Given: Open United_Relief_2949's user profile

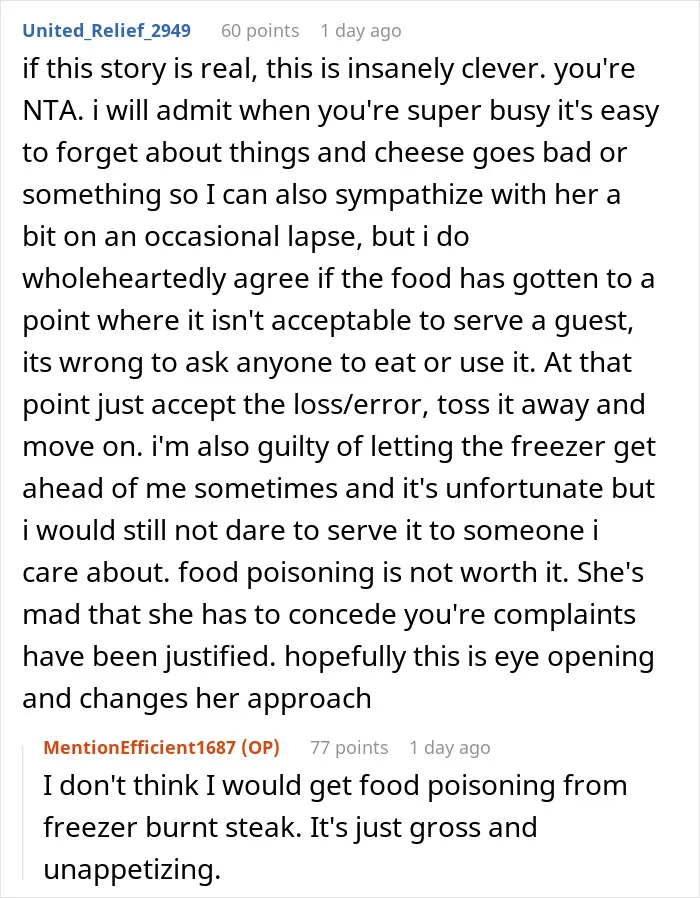Looking at the screenshot, I should 107,30.
